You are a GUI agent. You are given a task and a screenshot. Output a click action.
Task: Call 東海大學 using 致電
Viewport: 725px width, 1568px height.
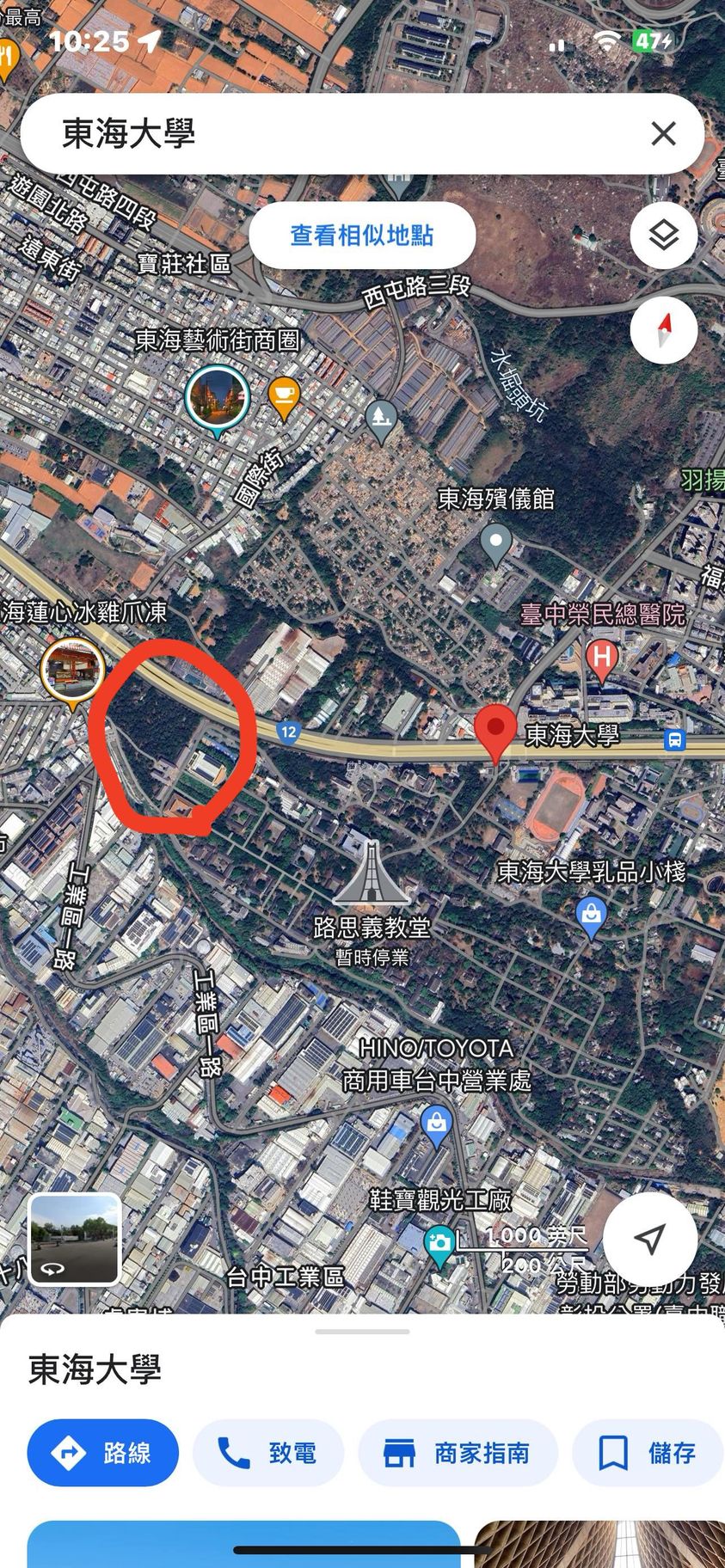point(268,1453)
